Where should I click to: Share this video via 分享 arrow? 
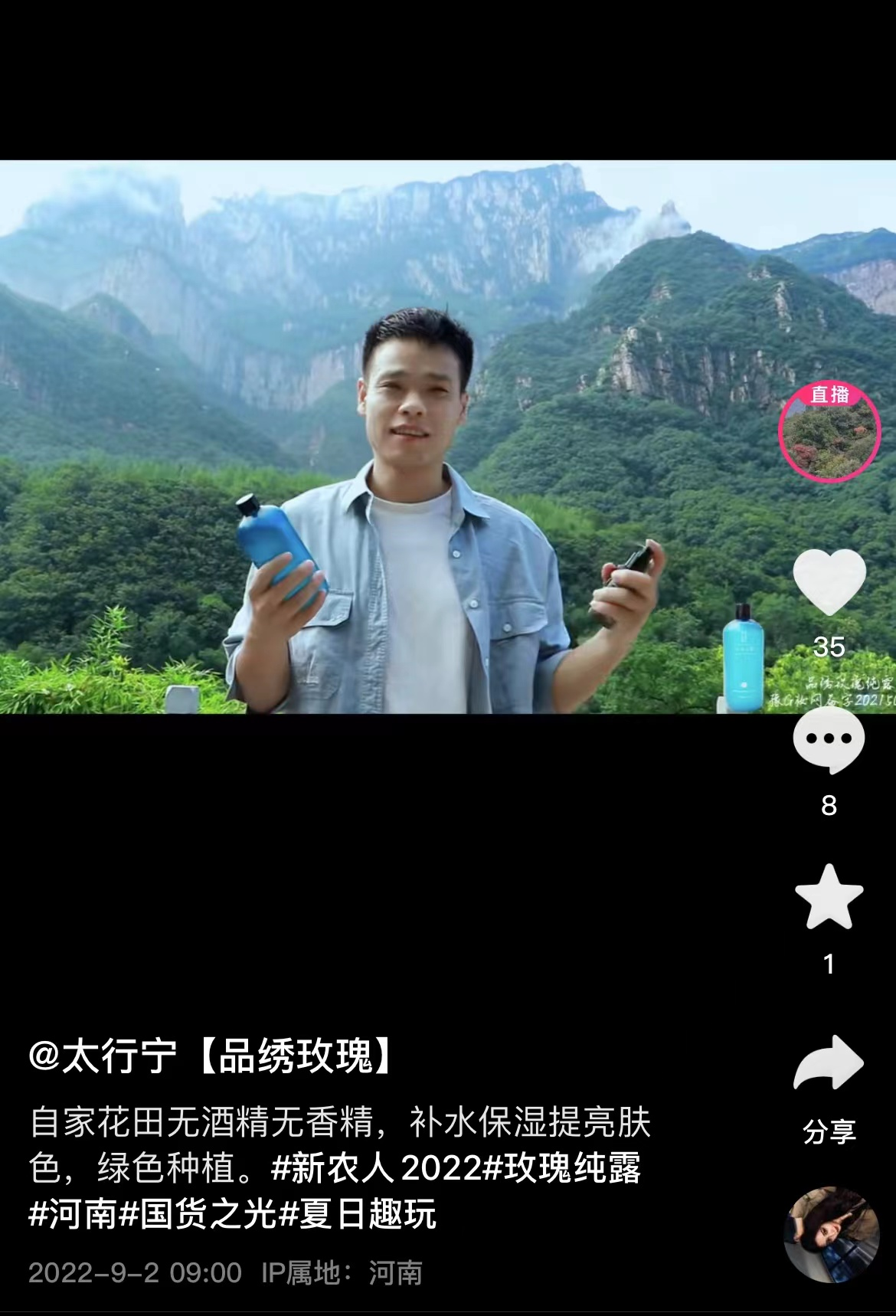point(829,1063)
